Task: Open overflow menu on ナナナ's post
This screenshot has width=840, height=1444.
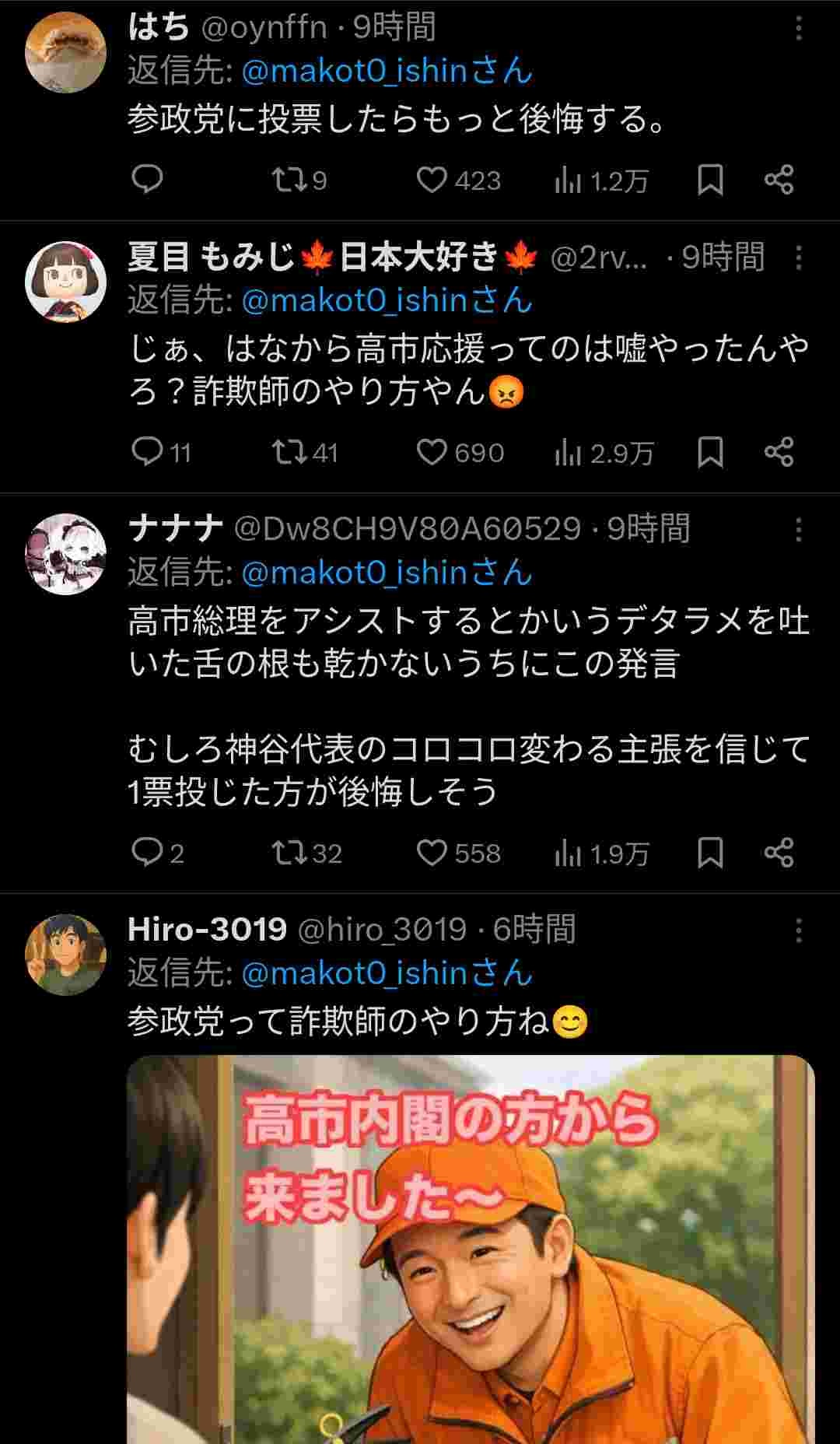Action: 798,531
